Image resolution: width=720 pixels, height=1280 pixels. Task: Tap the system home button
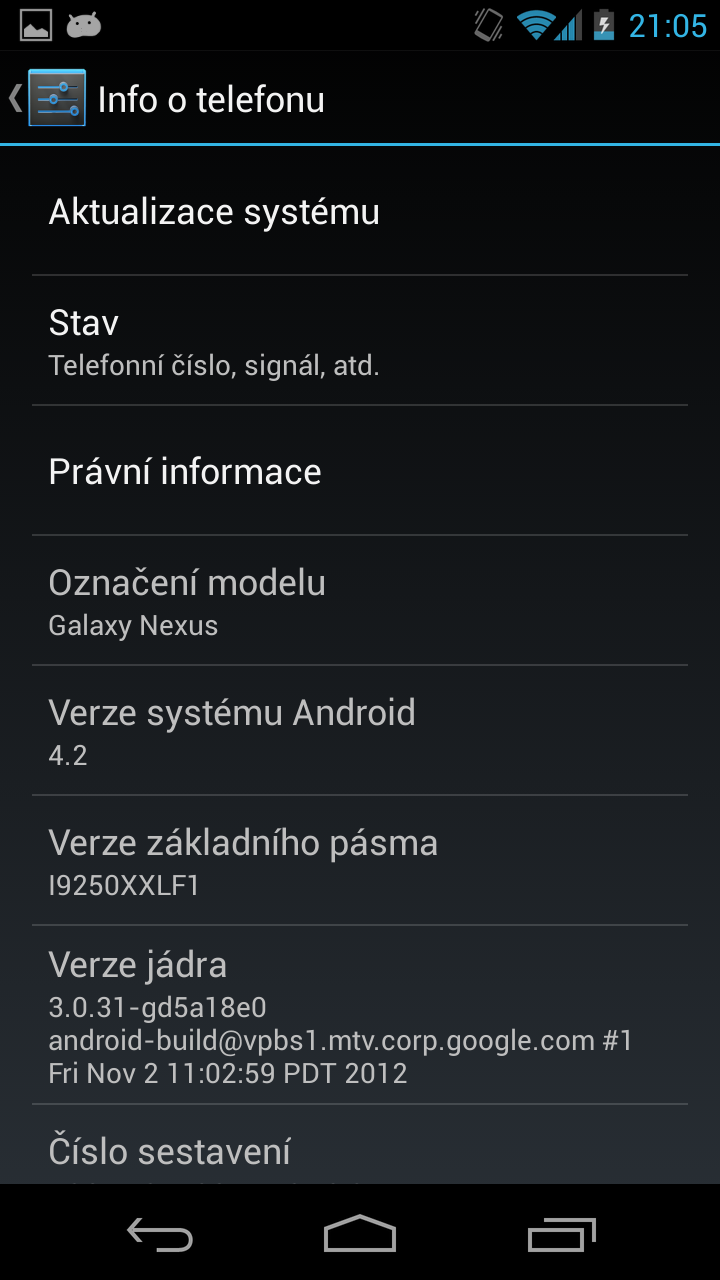360,1233
